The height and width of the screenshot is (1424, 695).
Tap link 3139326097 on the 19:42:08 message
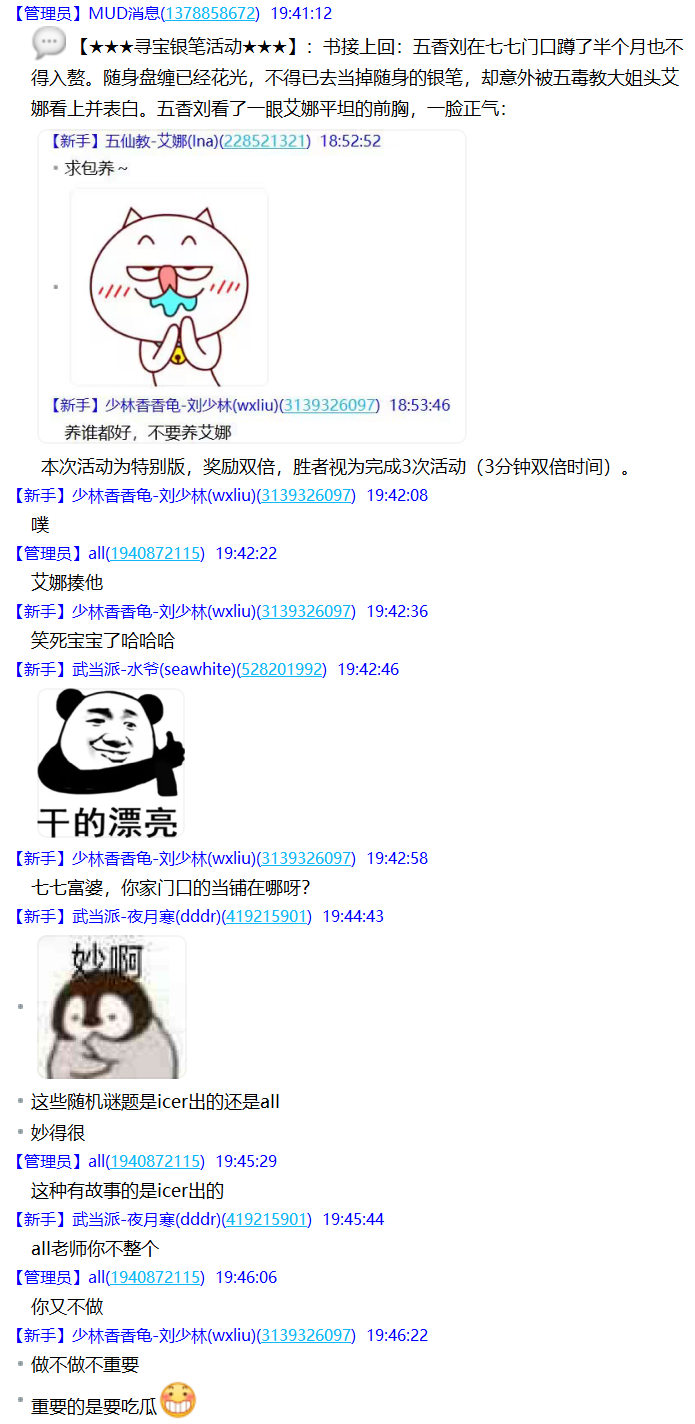(x=307, y=495)
